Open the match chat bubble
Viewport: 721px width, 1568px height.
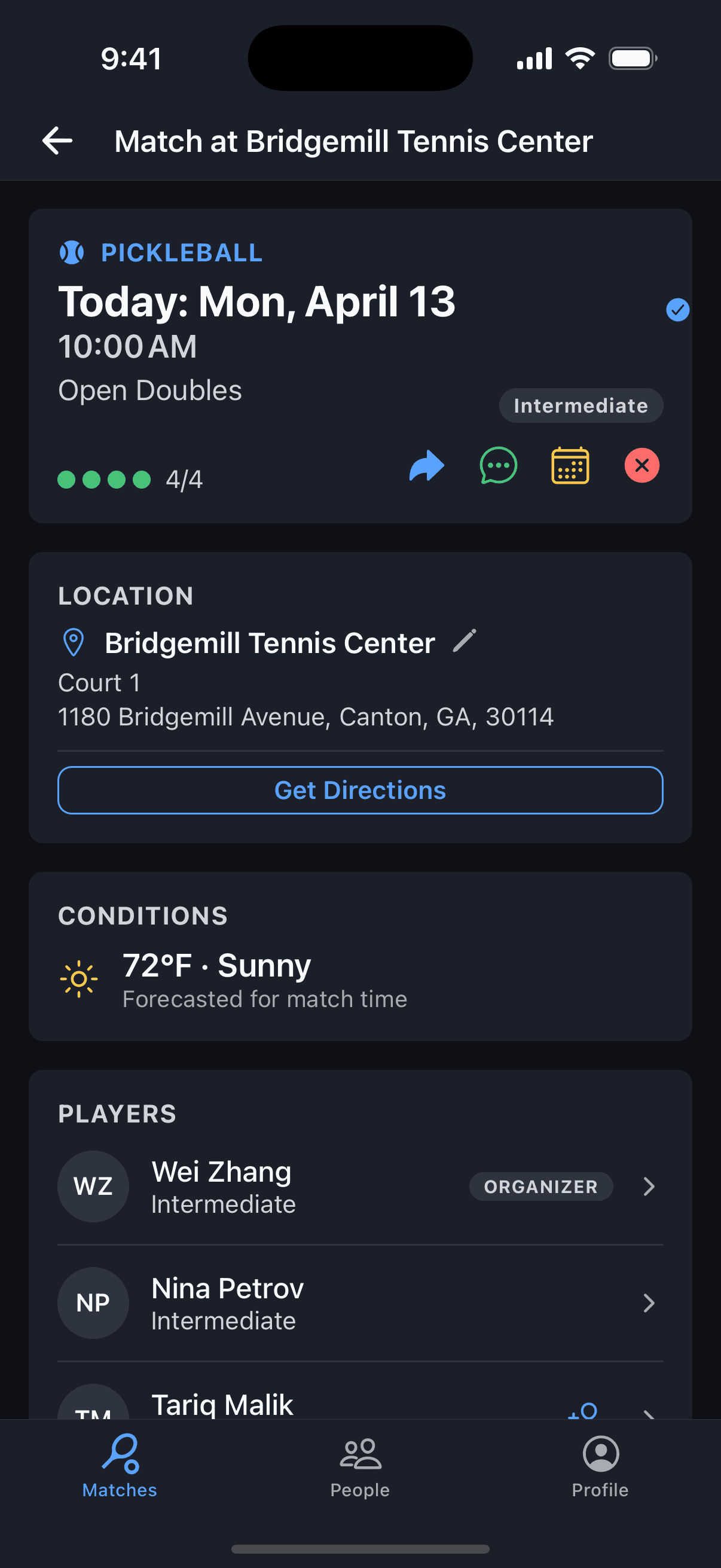(x=497, y=466)
